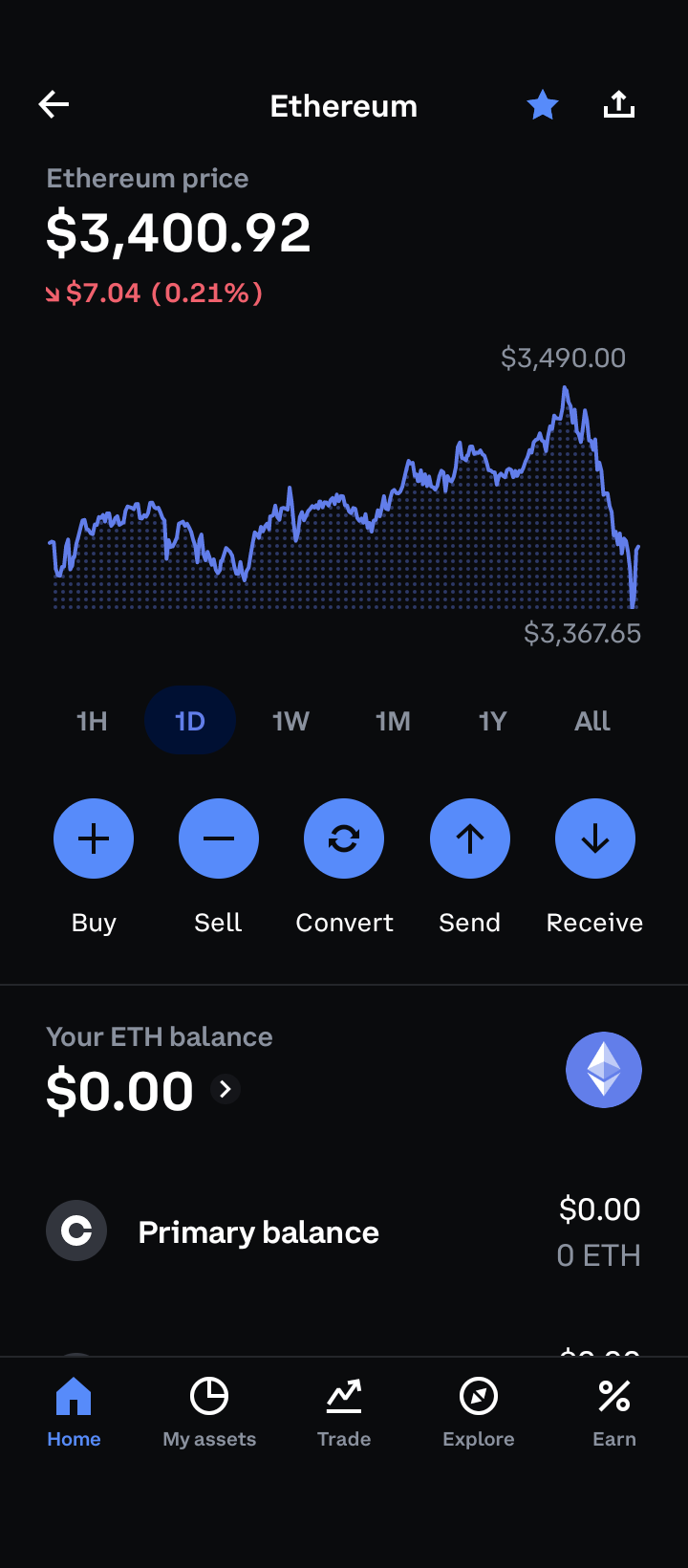The image size is (688, 1568).
Task: Go back using the top arrow
Action: coord(54,104)
